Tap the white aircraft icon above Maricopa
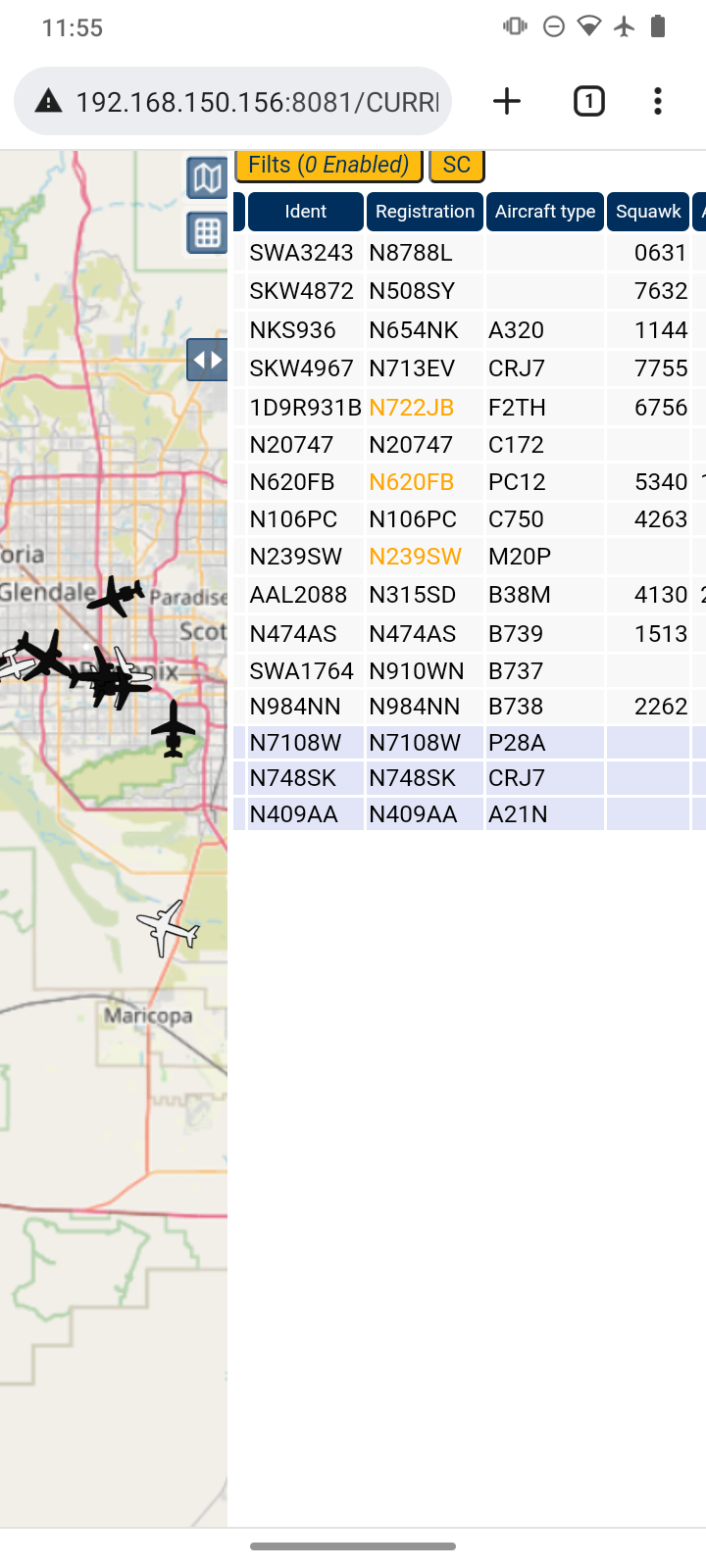Viewport: 706px width, 1568px height. tap(168, 926)
